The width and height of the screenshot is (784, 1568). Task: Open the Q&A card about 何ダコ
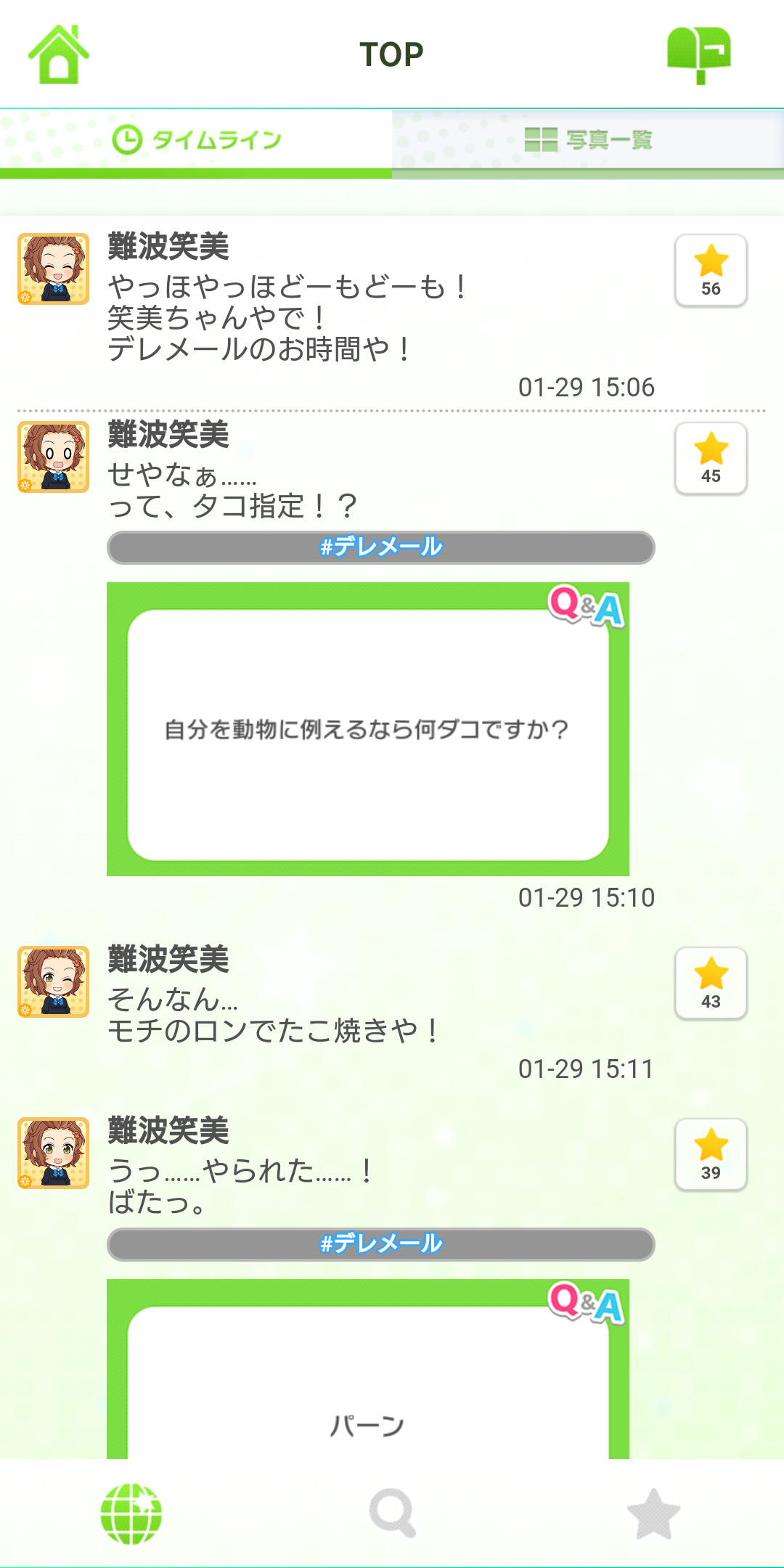(367, 730)
